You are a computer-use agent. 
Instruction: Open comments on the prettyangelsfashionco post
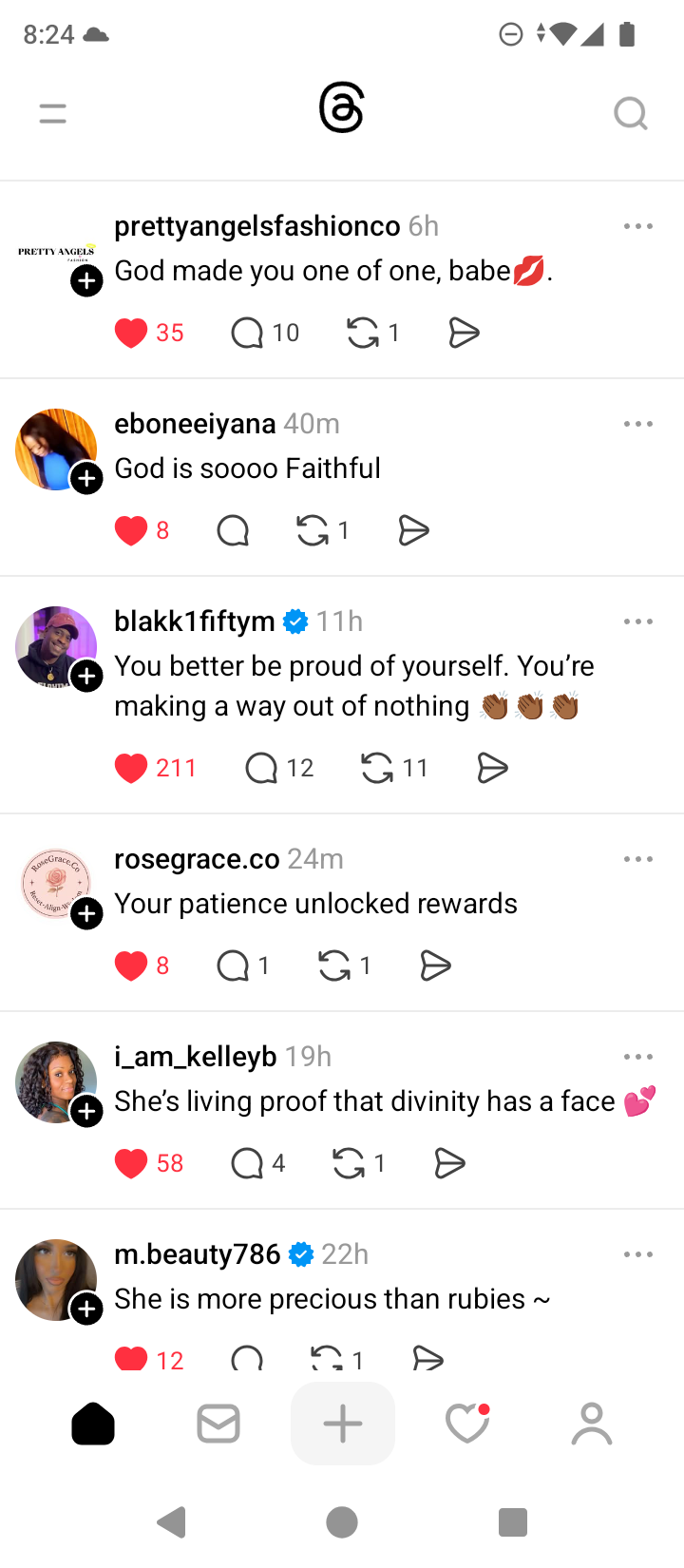pos(247,334)
